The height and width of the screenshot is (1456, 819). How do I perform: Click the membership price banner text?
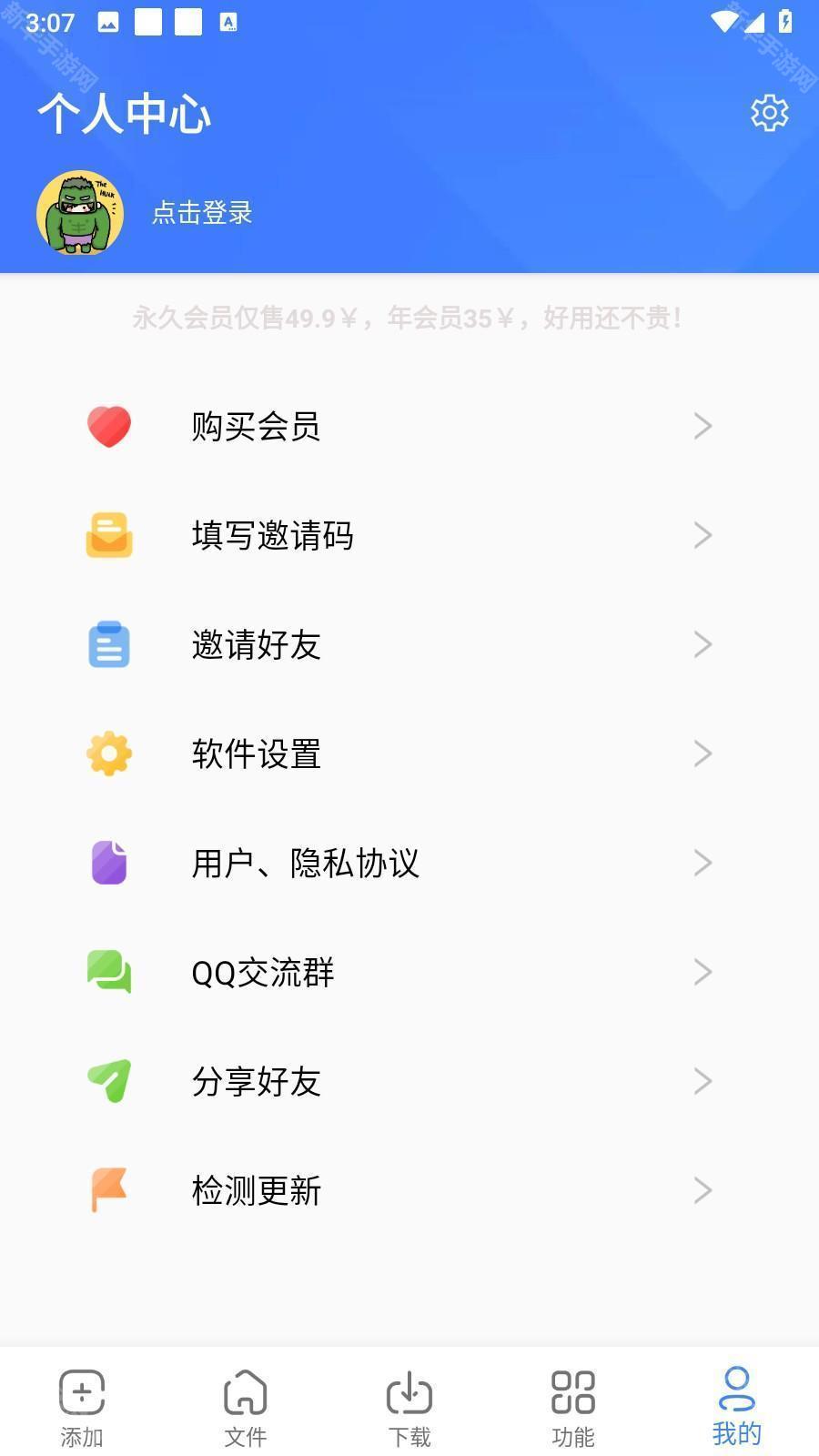(x=409, y=318)
